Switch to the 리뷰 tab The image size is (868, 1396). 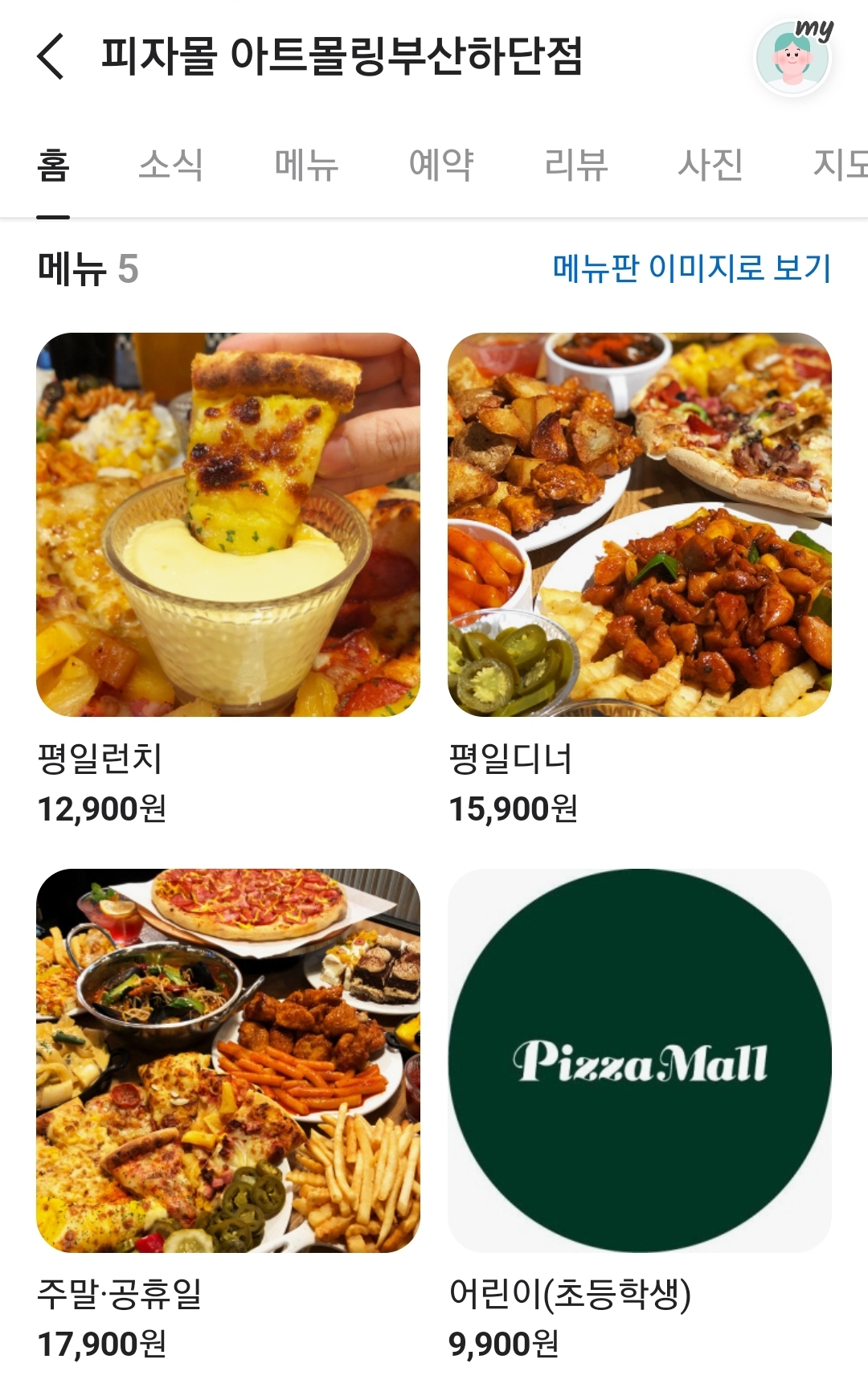point(575,166)
